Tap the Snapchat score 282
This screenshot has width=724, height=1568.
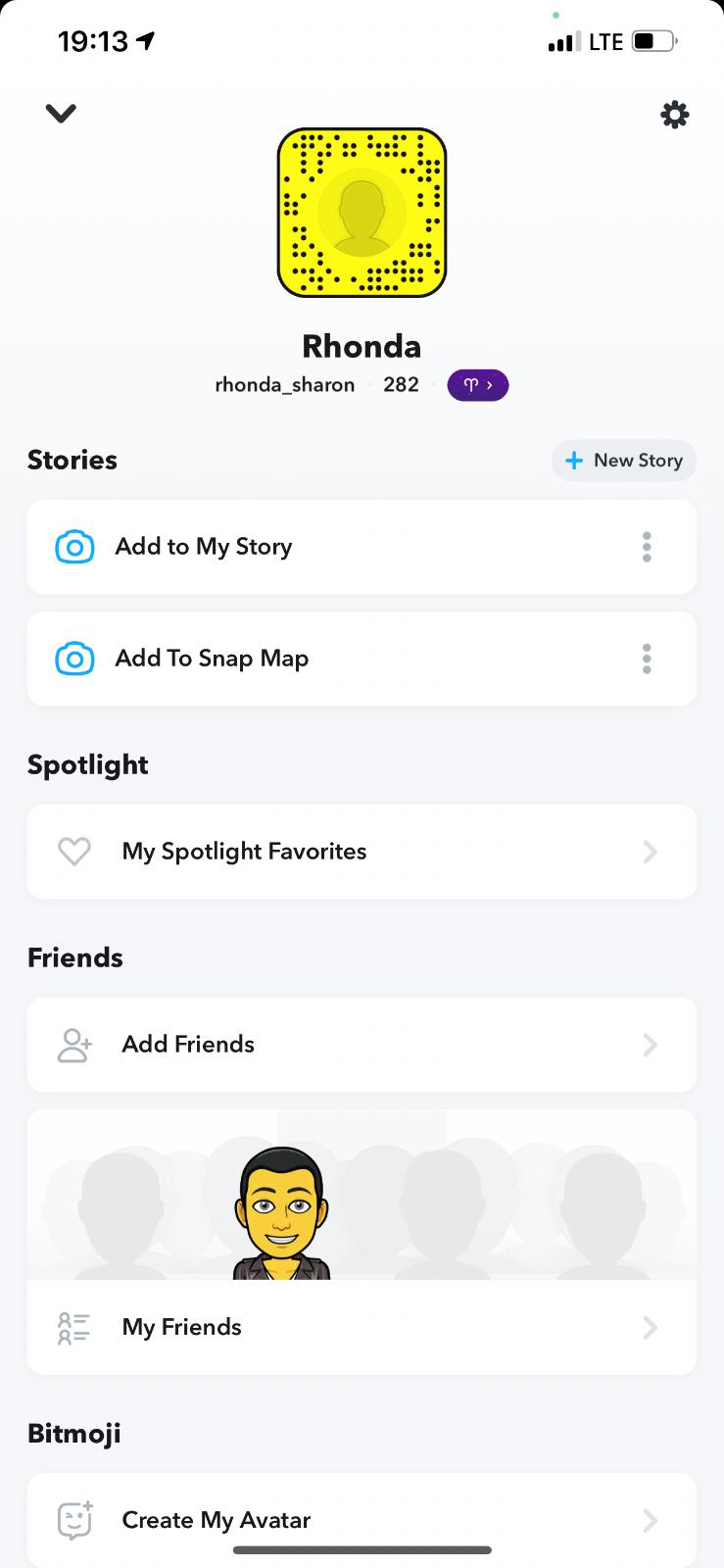pyautogui.click(x=401, y=385)
